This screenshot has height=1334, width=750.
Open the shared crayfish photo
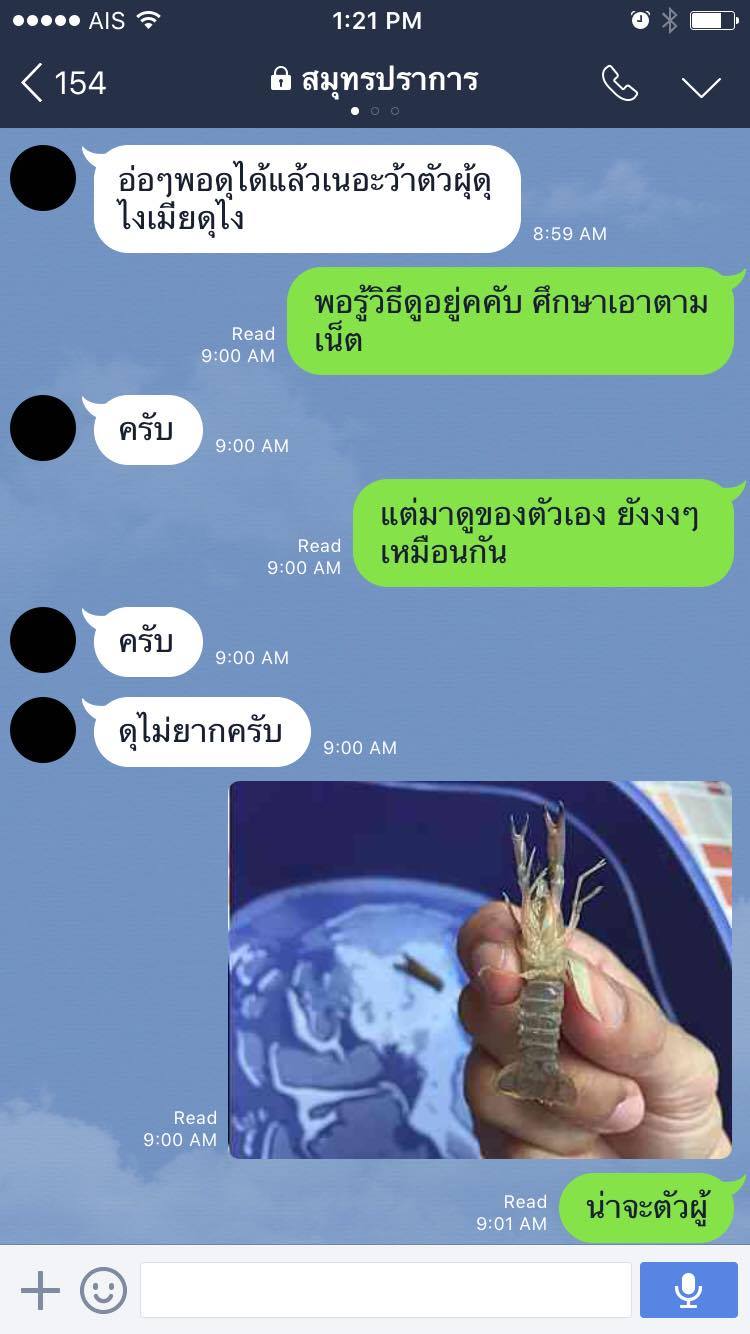[x=480, y=969]
